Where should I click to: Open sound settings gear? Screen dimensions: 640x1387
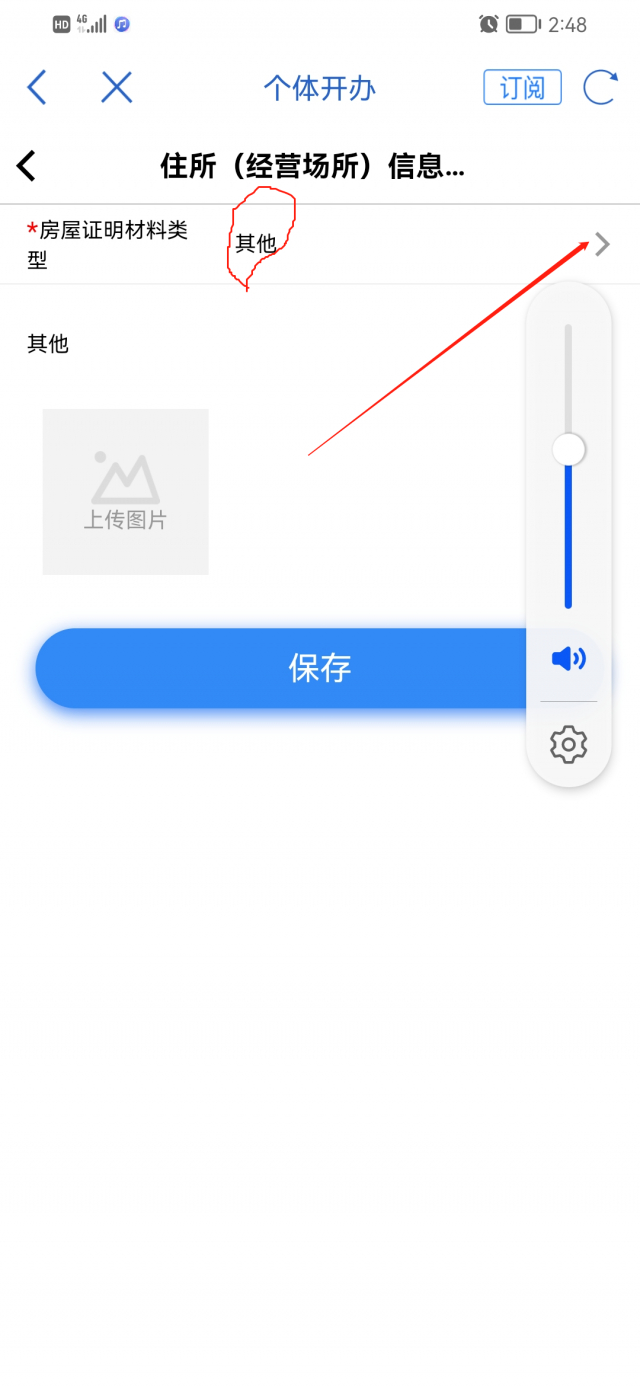point(568,745)
